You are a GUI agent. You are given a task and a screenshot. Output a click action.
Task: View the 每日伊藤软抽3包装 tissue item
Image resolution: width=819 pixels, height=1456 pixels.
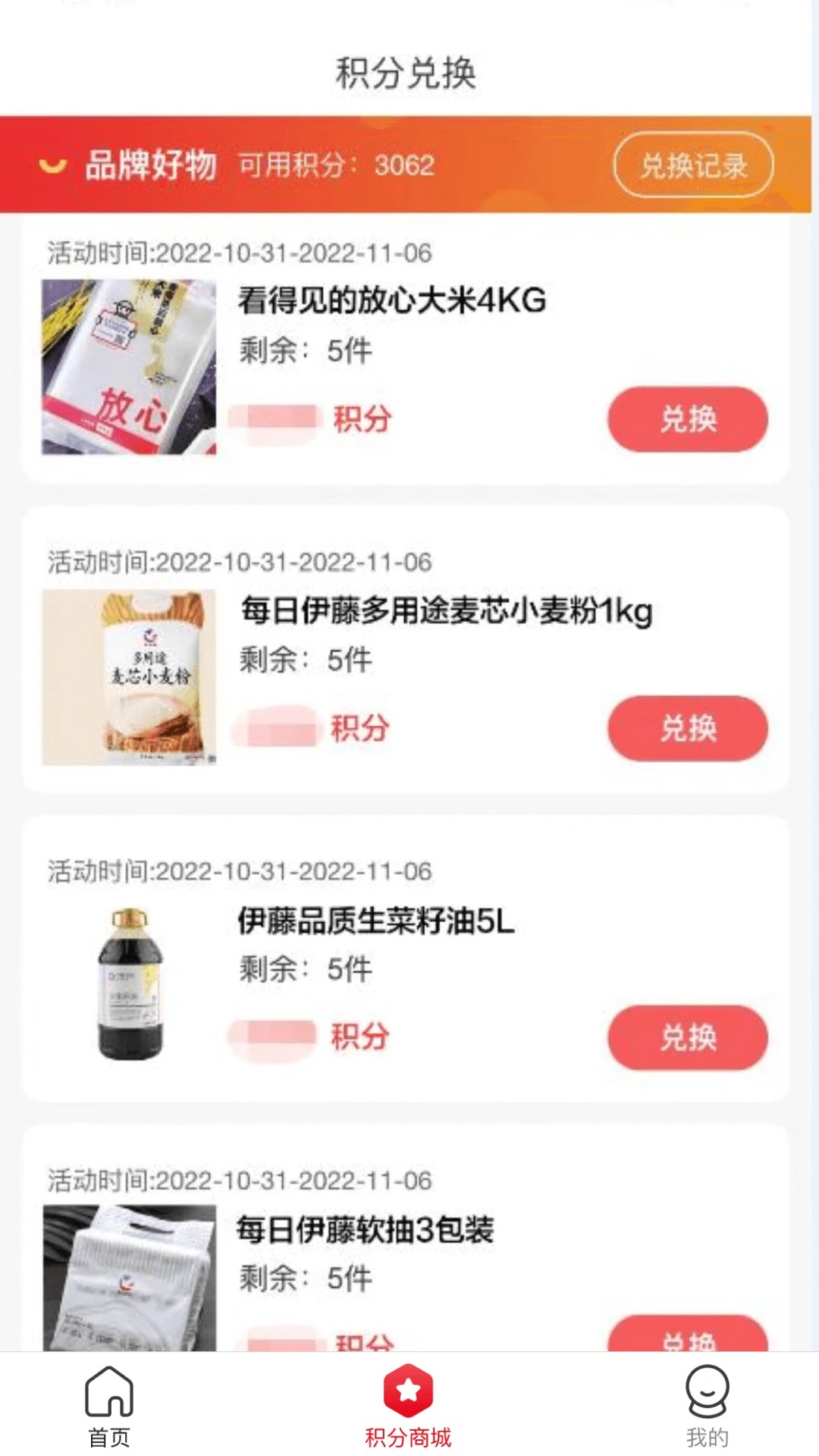coord(364,1229)
